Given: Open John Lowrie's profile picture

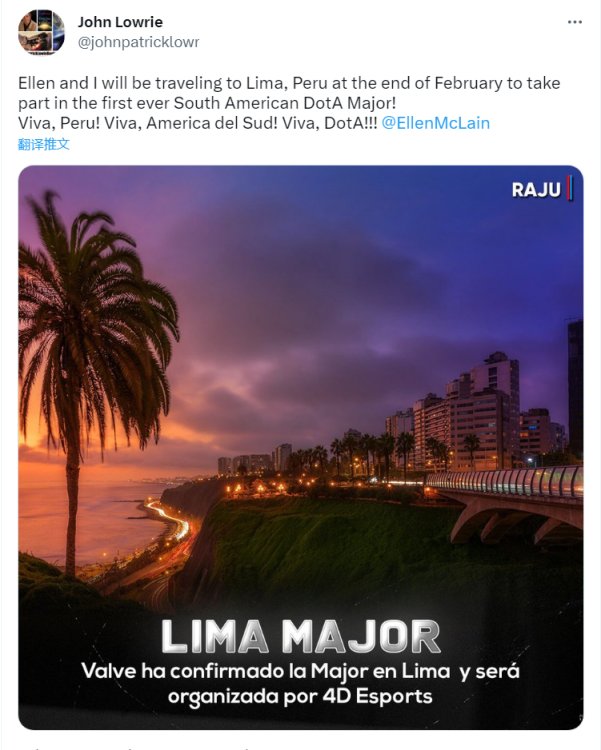Looking at the screenshot, I should click(41, 32).
